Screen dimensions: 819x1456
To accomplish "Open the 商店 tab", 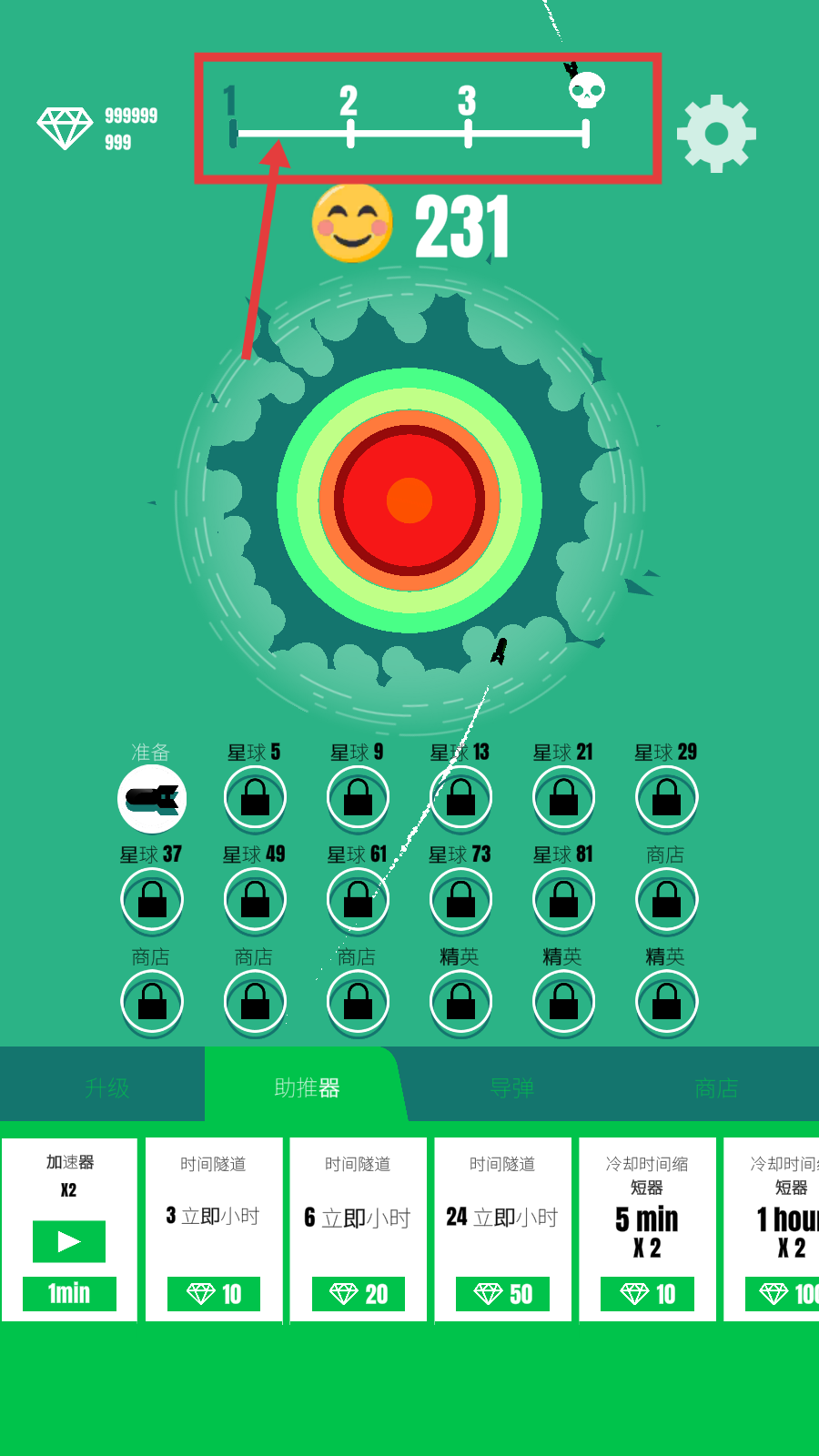I will coord(716,1087).
